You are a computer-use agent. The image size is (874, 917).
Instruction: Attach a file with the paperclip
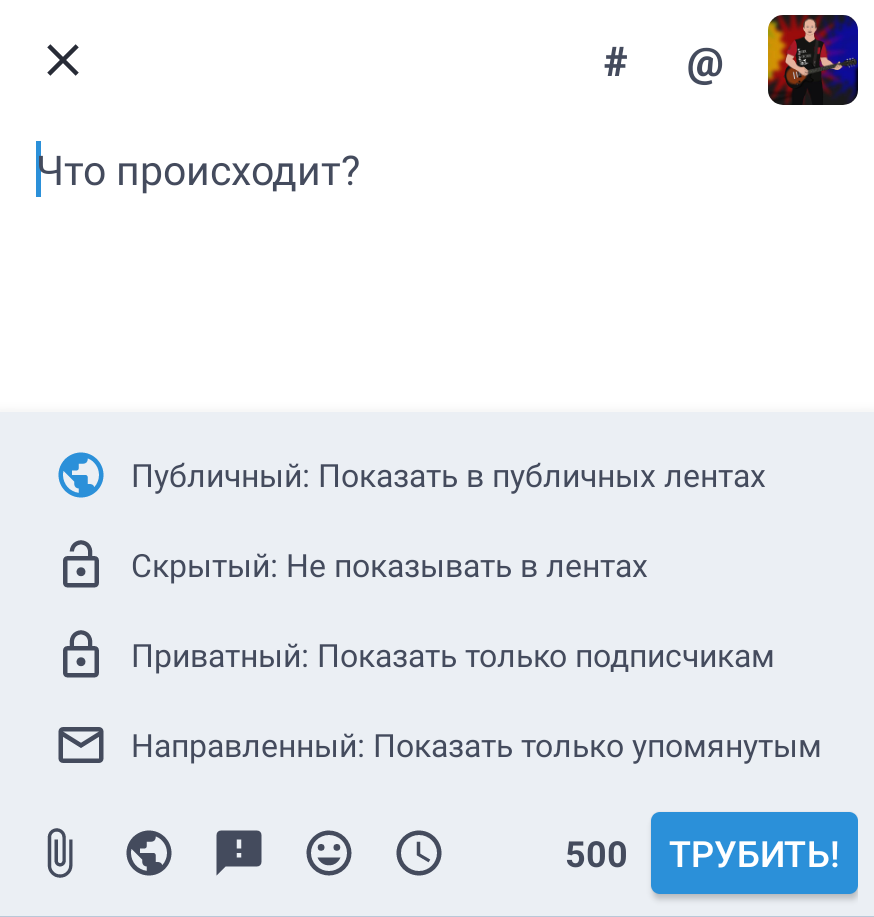pyautogui.click(x=61, y=853)
